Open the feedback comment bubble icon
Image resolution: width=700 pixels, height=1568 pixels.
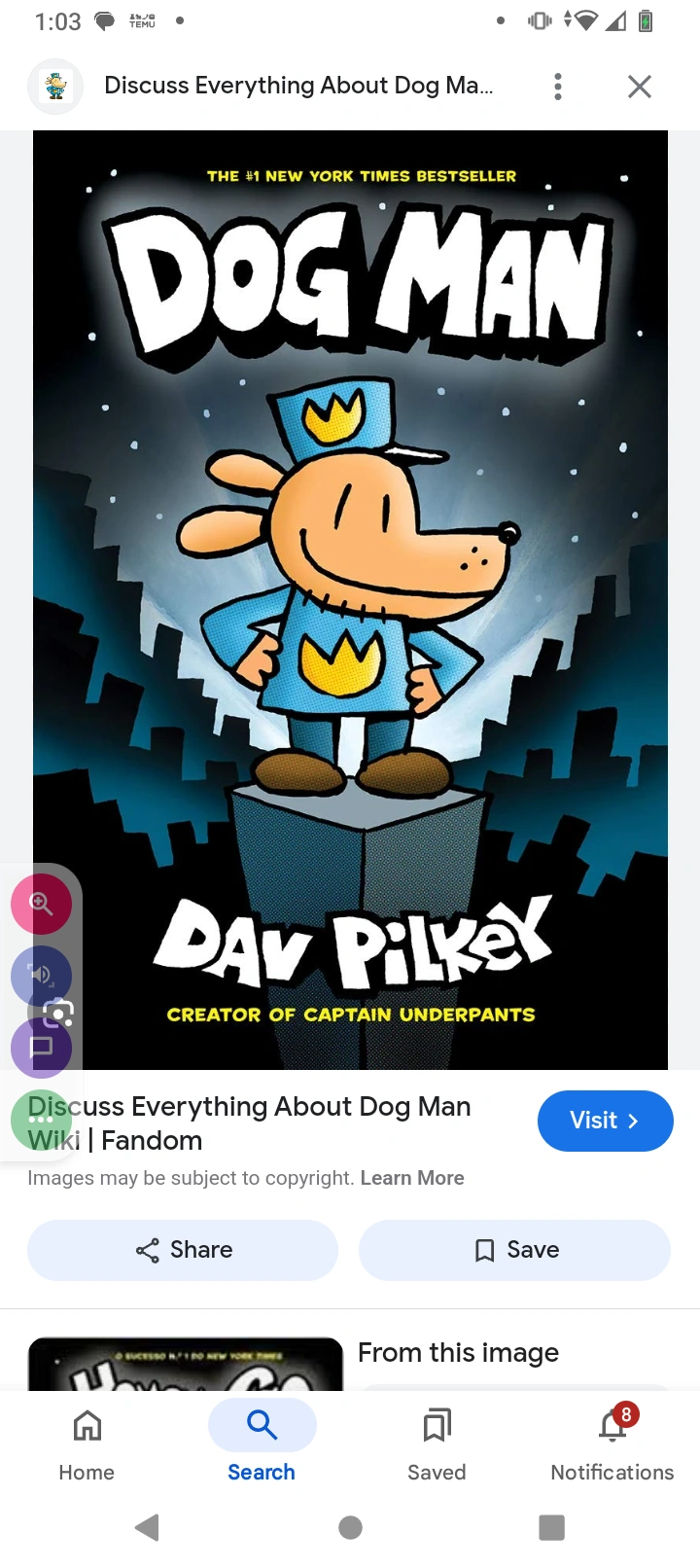coord(41,1048)
